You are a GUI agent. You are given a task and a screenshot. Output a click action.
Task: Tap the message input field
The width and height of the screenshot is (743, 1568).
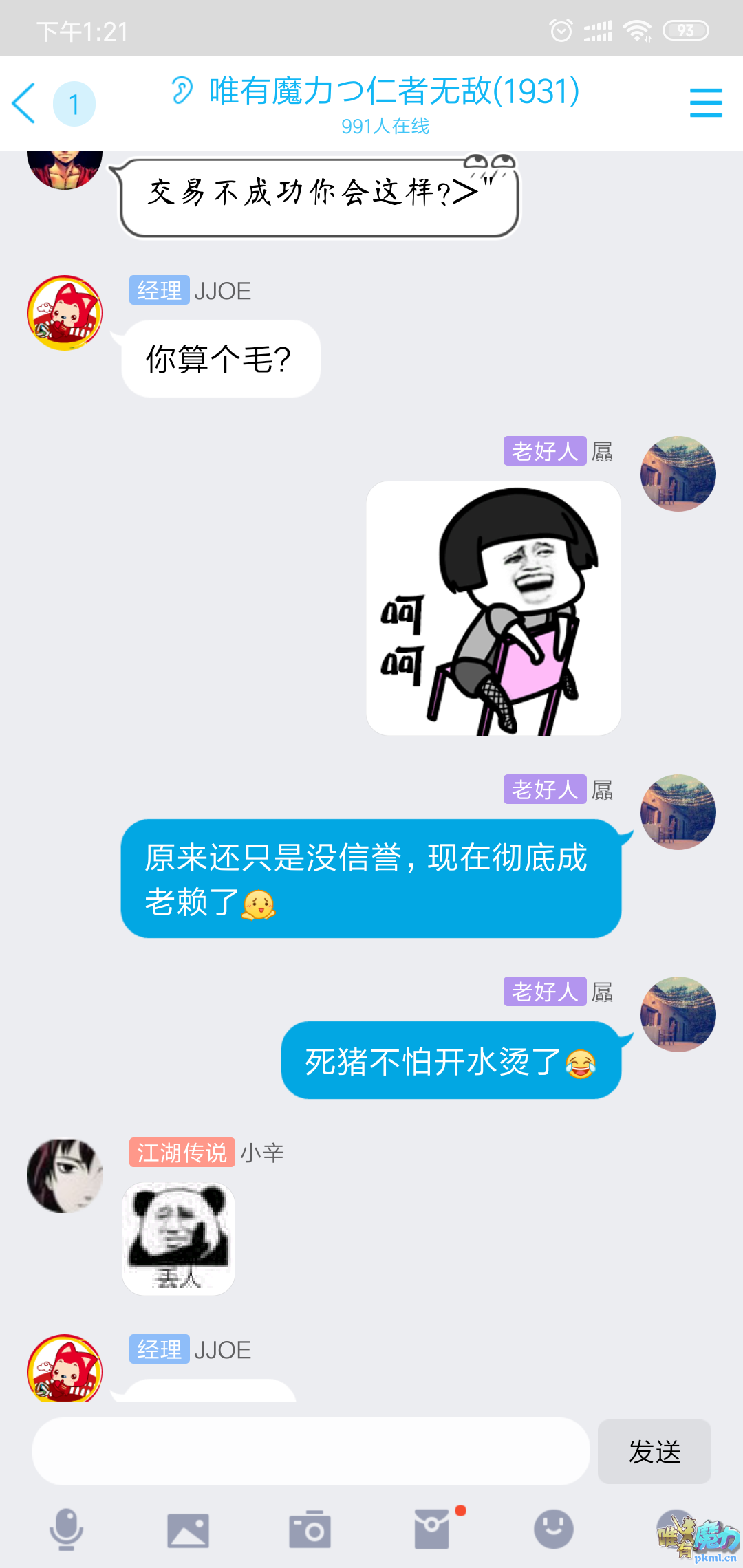[311, 1451]
